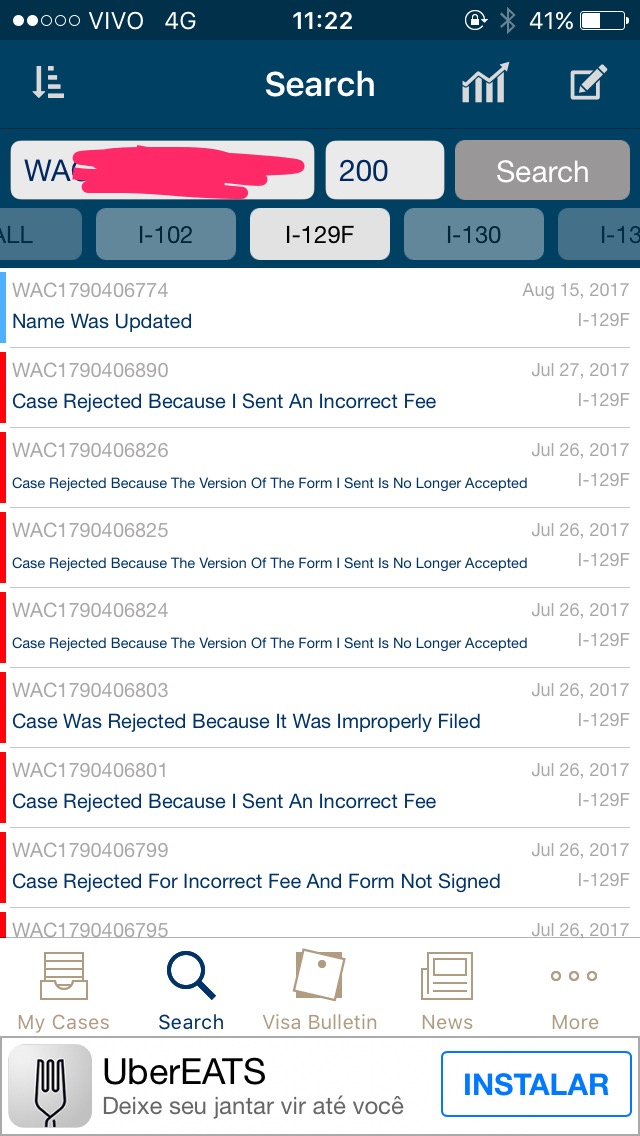Filter results by I-102 form

click(166, 235)
